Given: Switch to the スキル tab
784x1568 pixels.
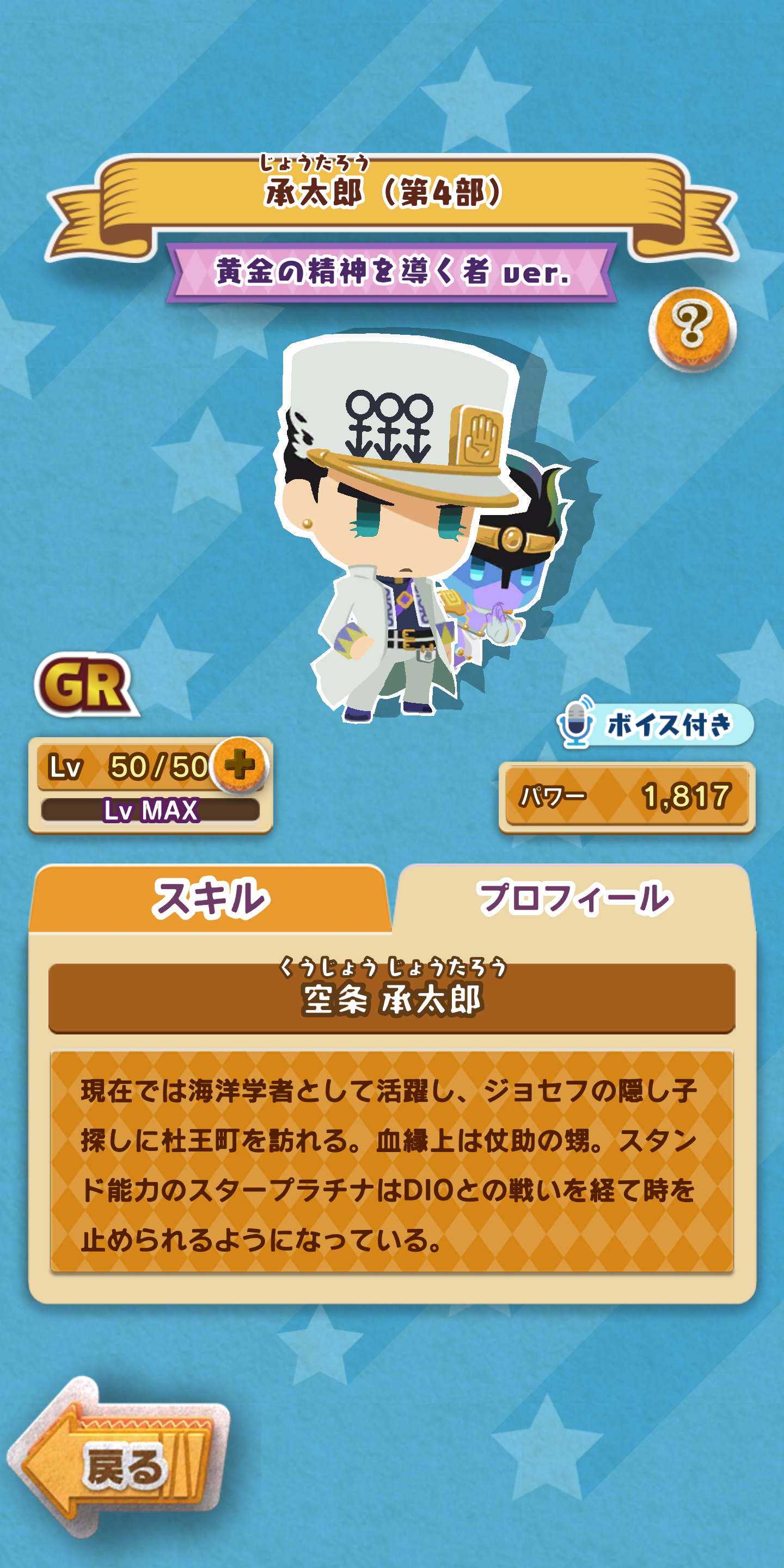Looking at the screenshot, I should click(210, 898).
